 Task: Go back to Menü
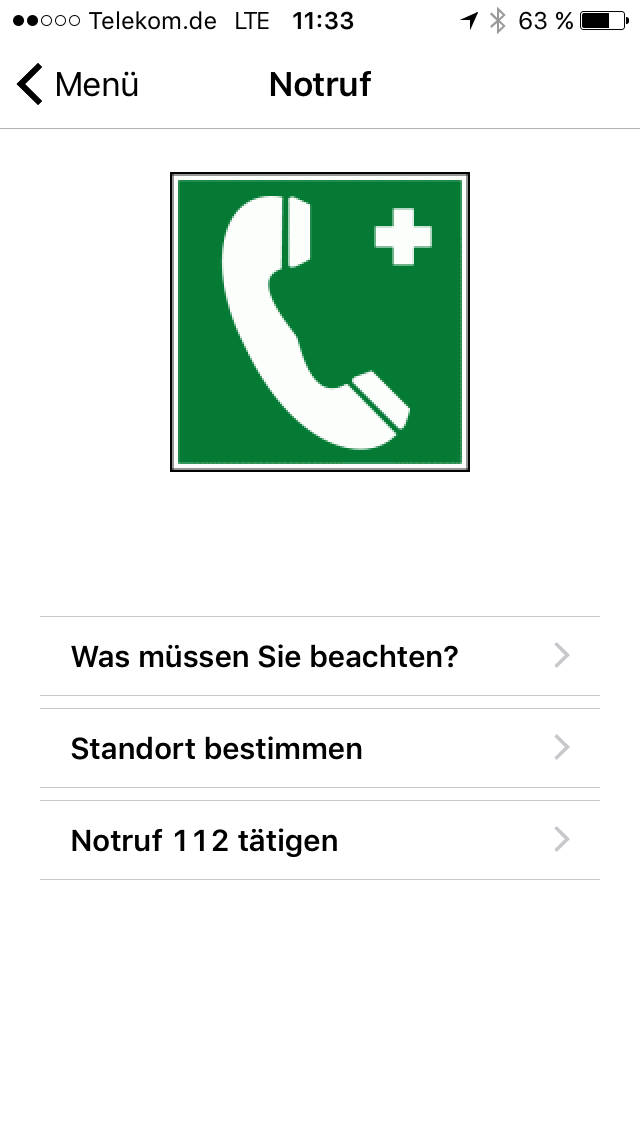[x=78, y=84]
